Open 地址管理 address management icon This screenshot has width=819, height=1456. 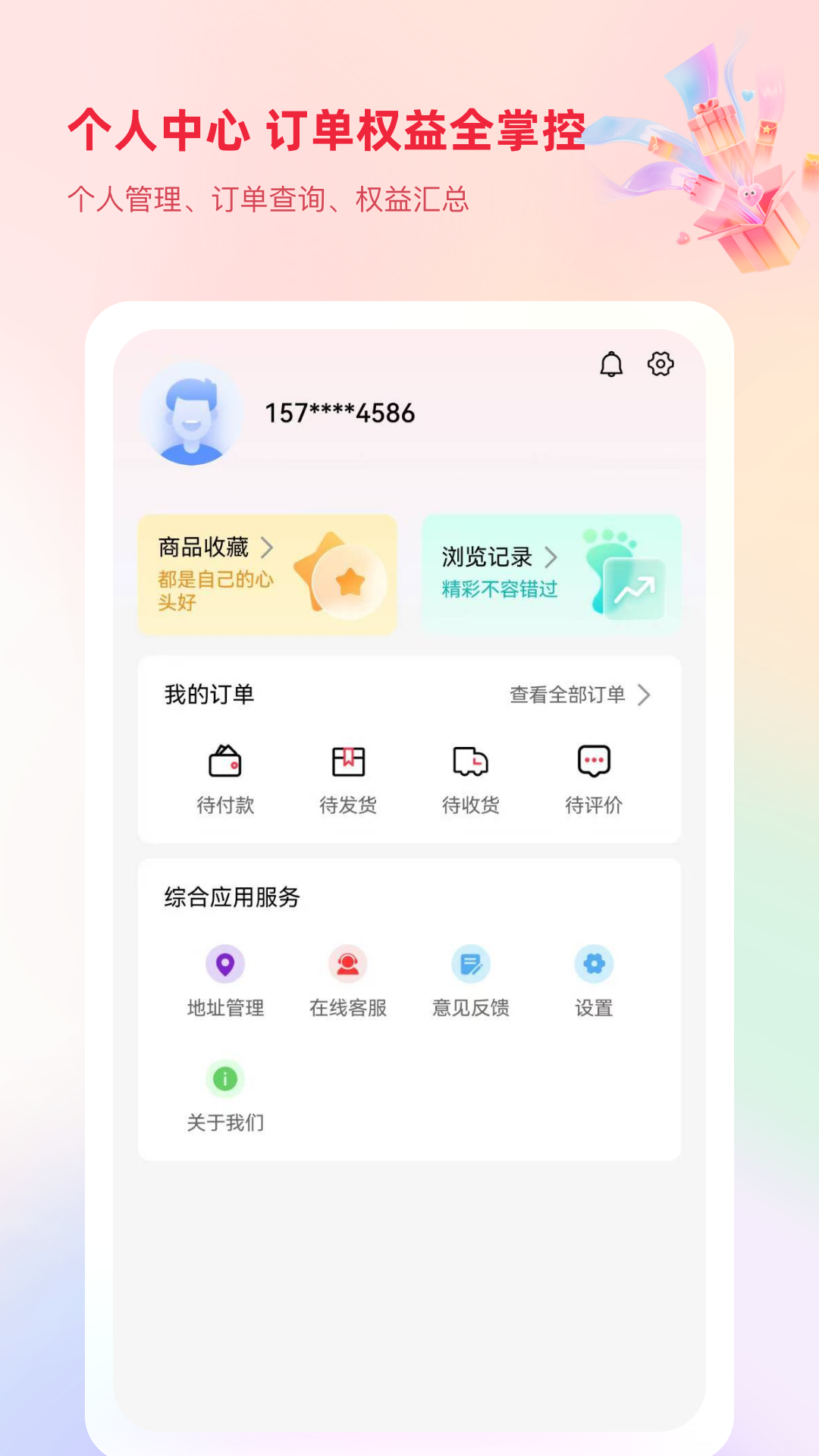(x=224, y=963)
